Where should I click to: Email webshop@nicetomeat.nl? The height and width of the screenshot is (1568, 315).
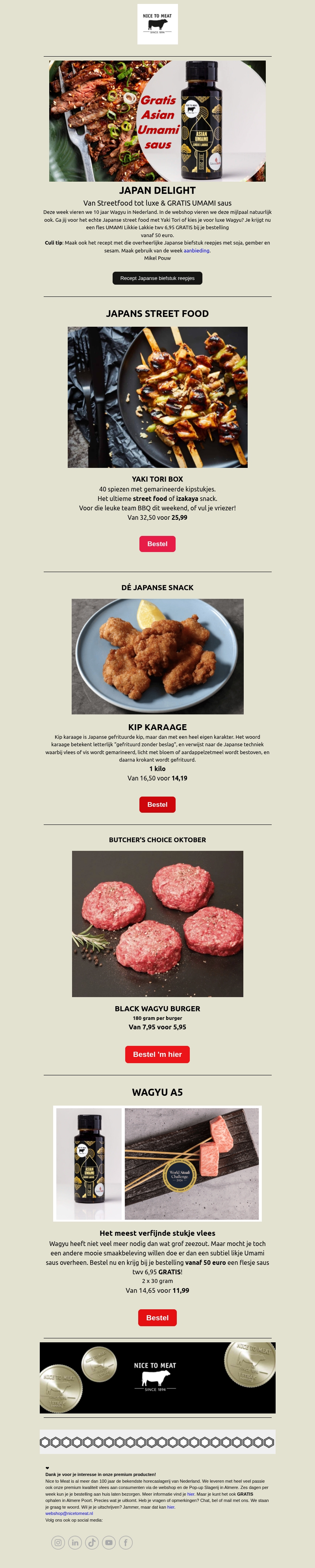pyautogui.click(x=69, y=1513)
